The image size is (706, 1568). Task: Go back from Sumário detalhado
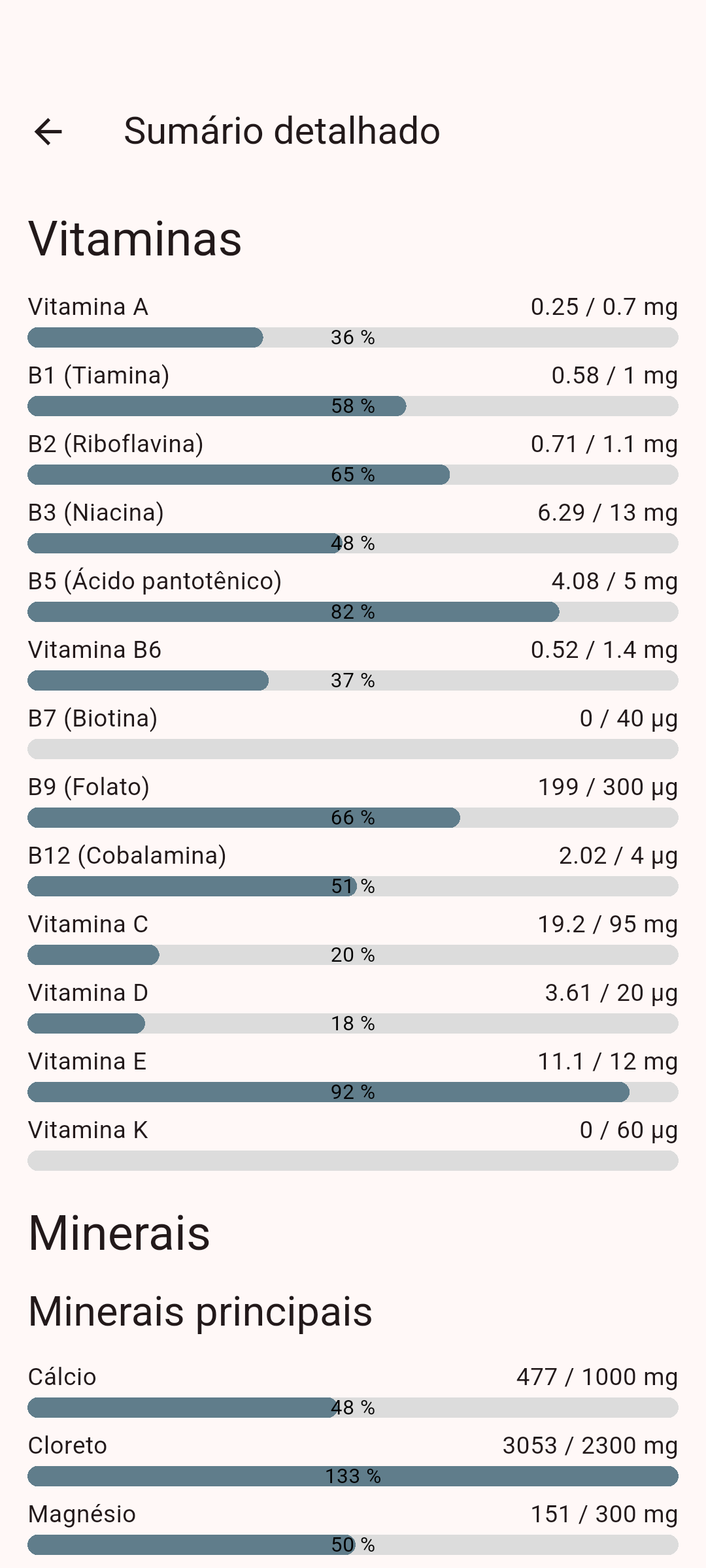point(48,131)
